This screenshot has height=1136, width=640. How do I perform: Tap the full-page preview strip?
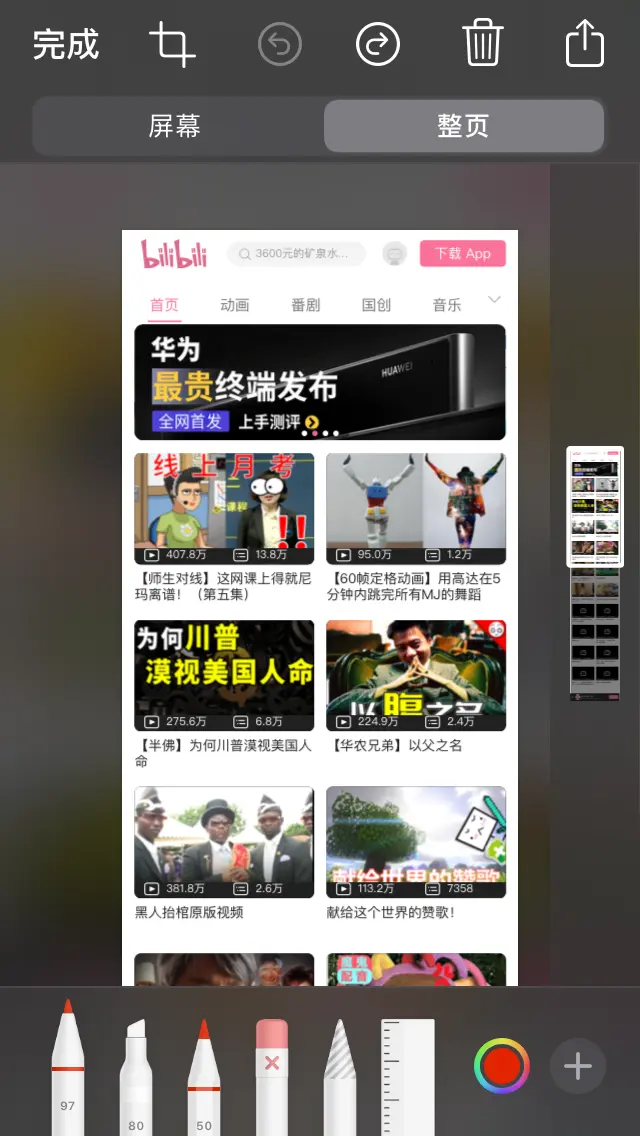[594, 573]
